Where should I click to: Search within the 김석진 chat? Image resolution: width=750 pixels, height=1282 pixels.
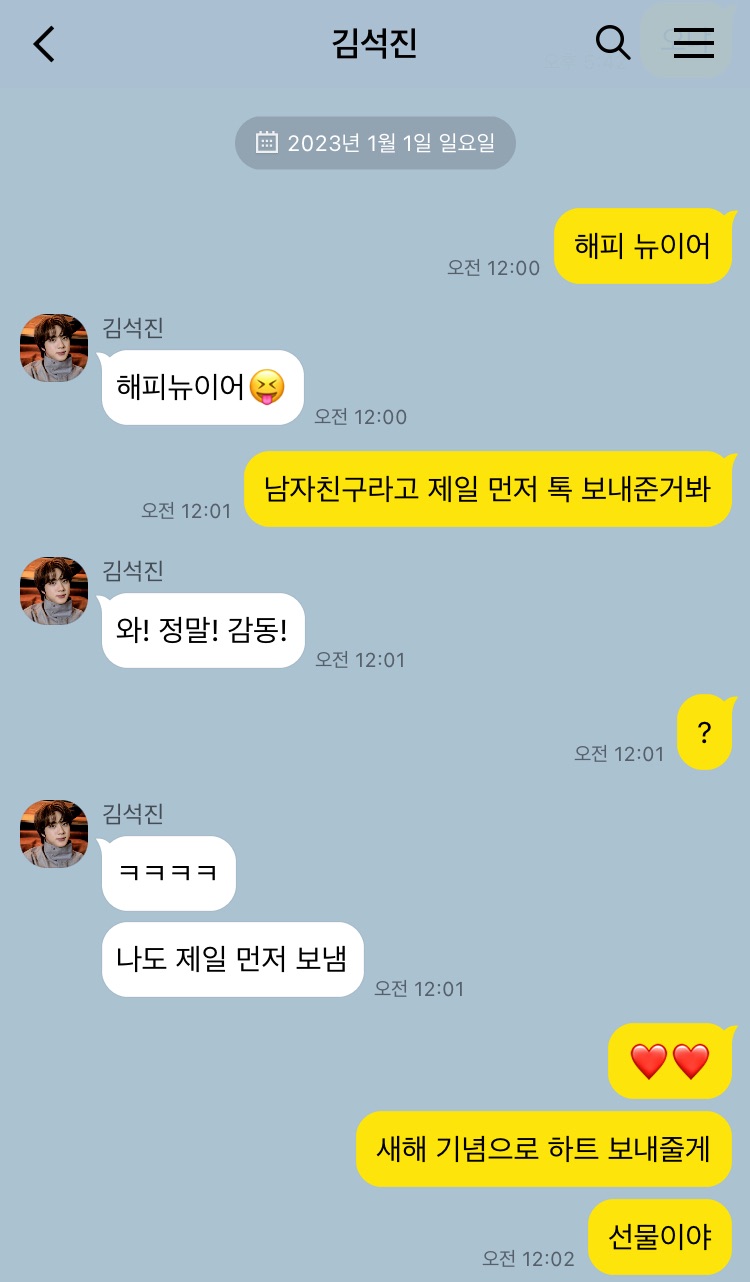pos(613,42)
